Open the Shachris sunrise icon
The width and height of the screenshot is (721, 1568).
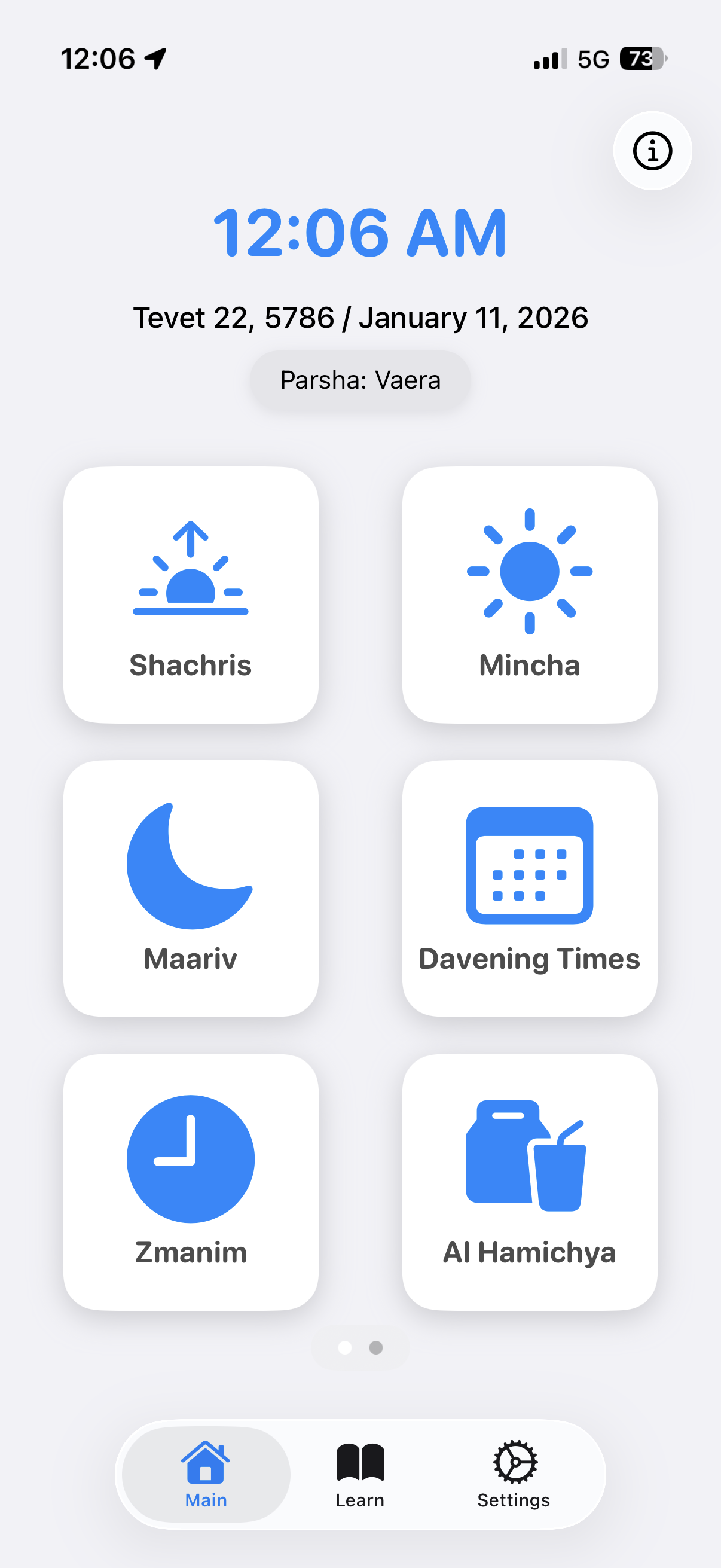click(191, 572)
